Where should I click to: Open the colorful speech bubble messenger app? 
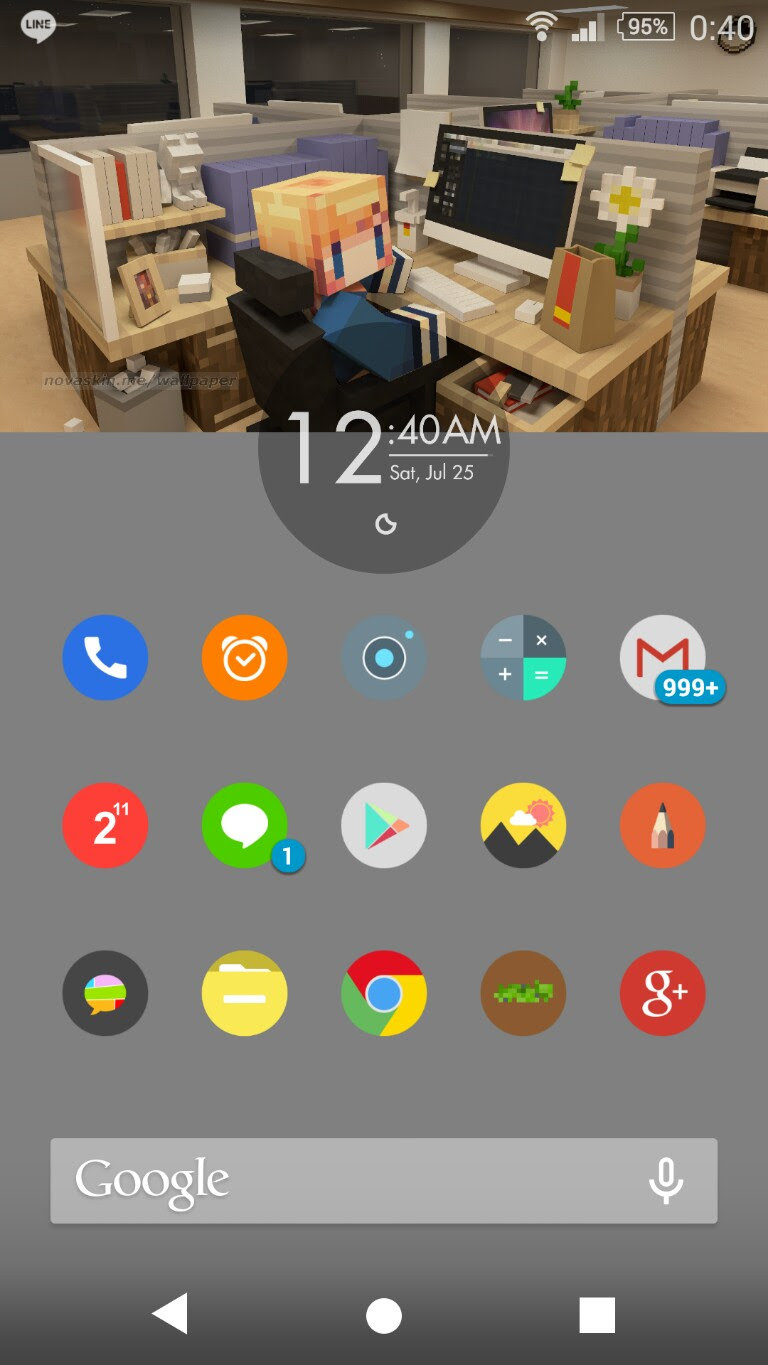click(x=105, y=993)
